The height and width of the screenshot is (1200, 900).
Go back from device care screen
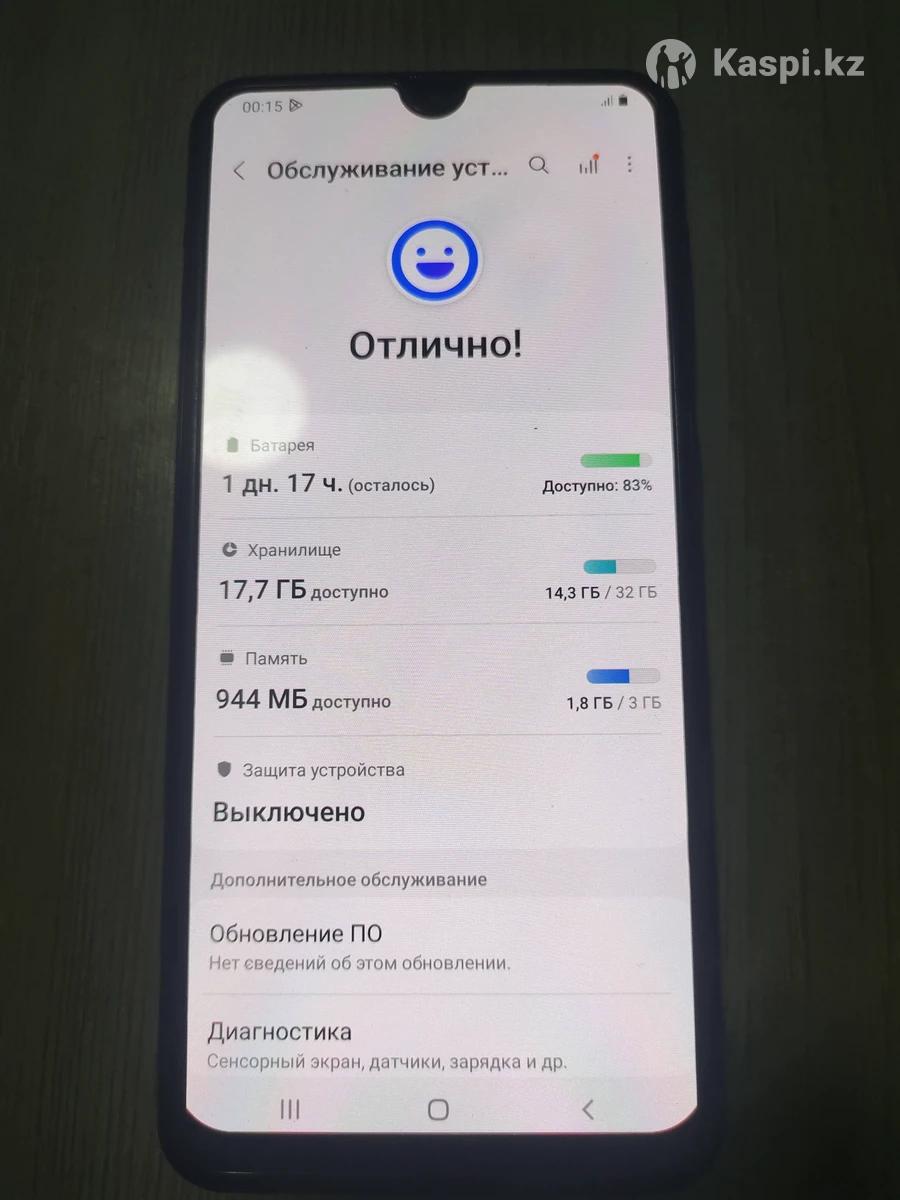click(239, 171)
